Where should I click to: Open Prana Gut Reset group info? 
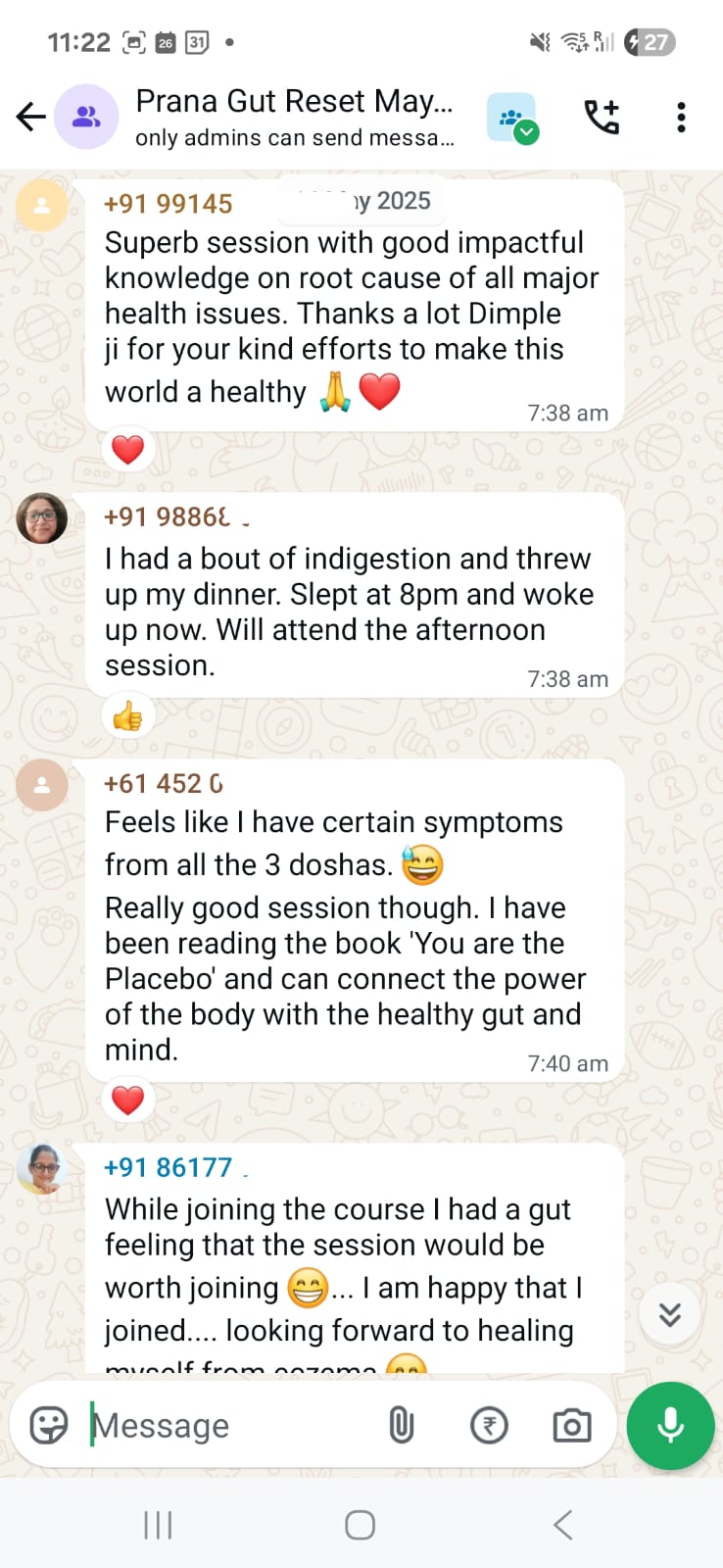(x=294, y=116)
